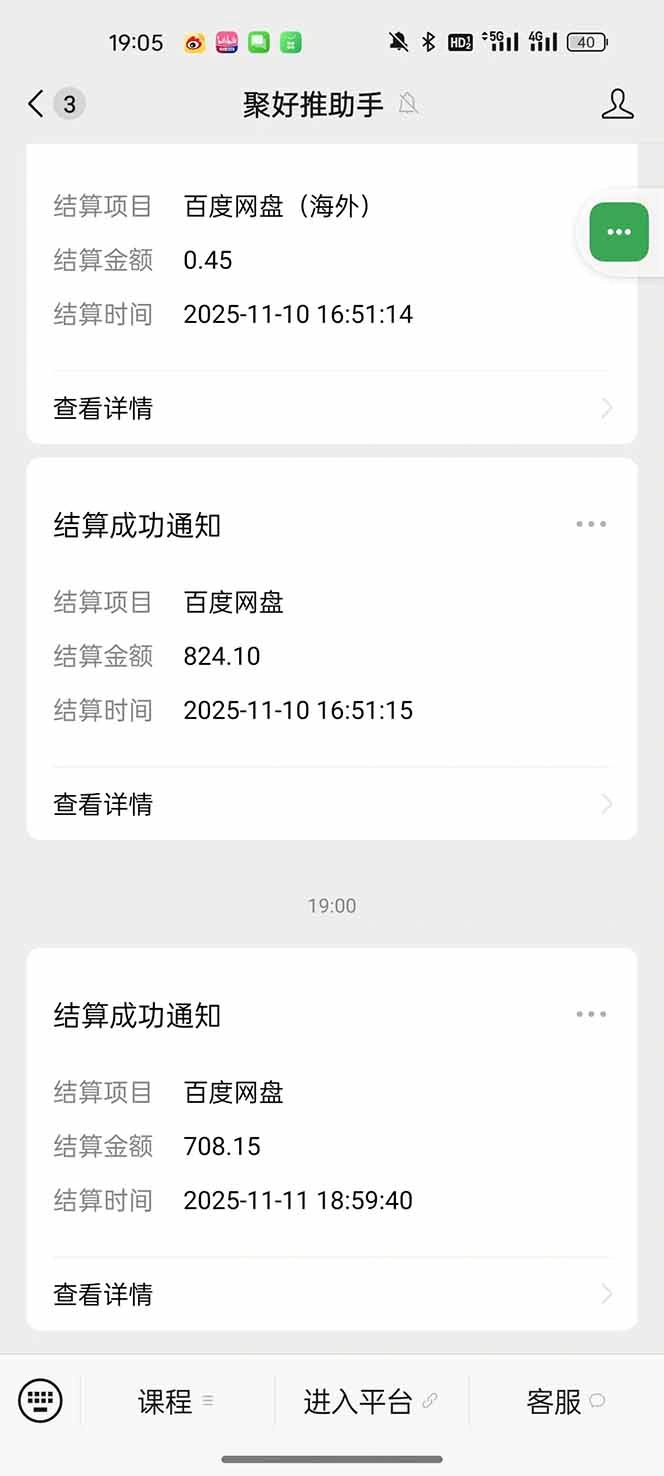Screen dimensions: 664x1476
Task: Switch to keyboard input
Action: coord(40,1401)
